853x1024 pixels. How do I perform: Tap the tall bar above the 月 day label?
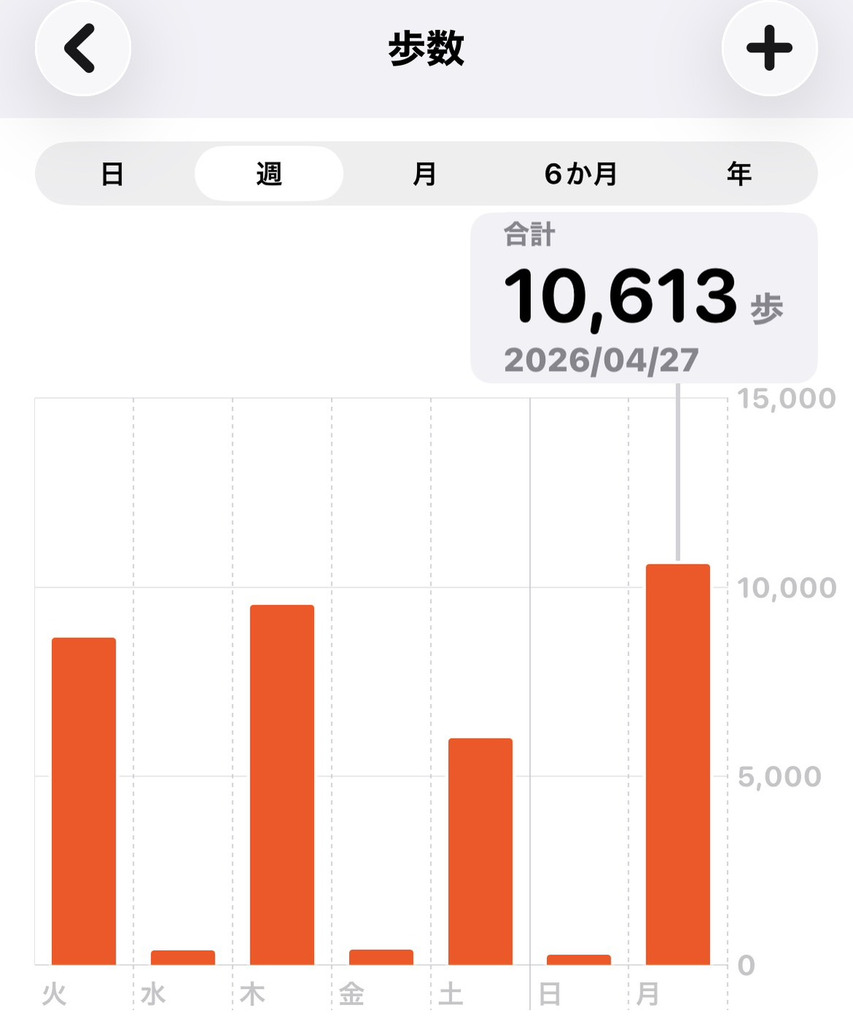(678, 765)
